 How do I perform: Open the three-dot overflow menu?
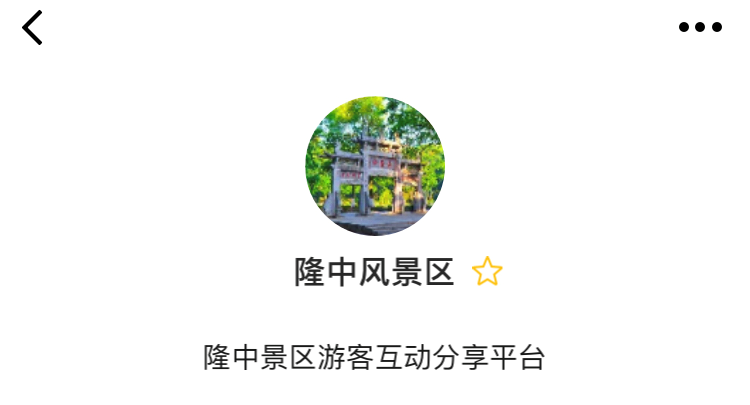coord(700,28)
